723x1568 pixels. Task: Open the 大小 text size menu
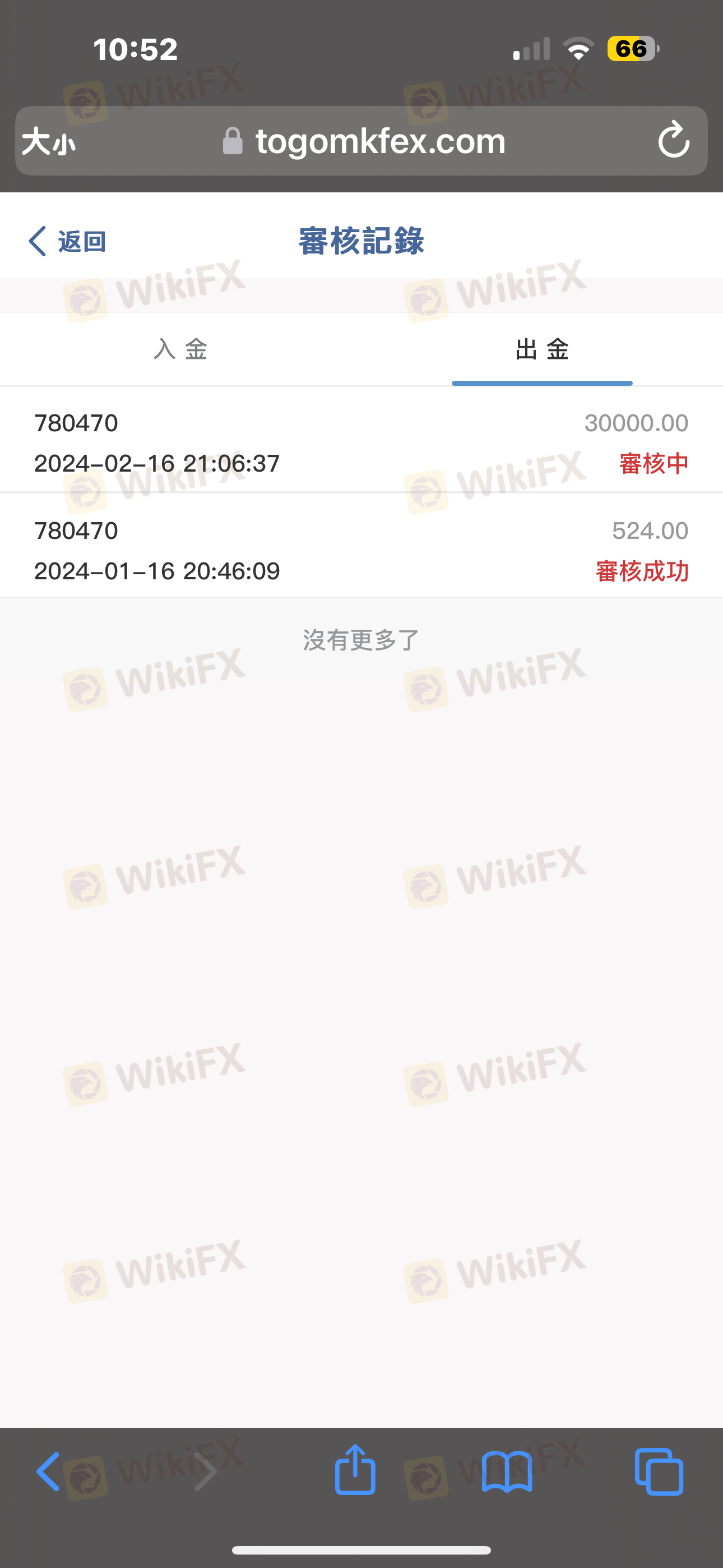point(49,141)
